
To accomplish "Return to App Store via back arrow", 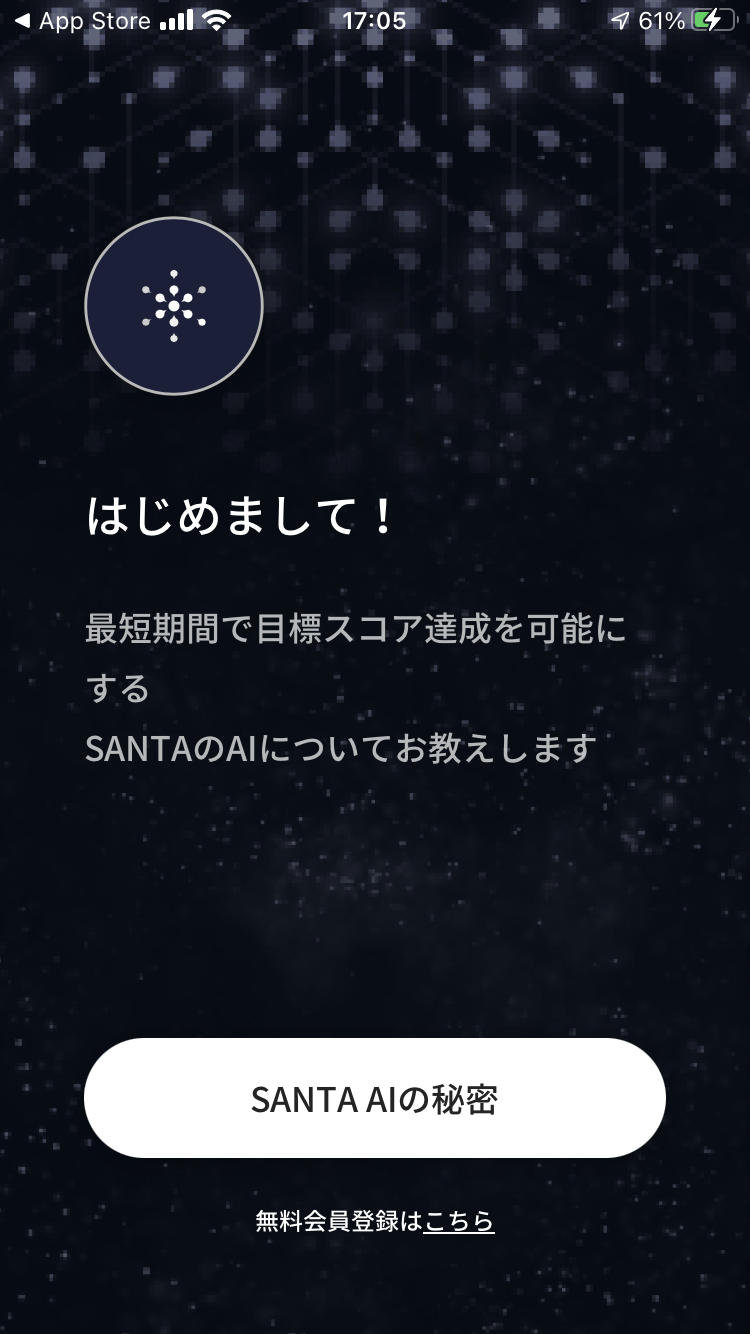I will (x=80, y=21).
